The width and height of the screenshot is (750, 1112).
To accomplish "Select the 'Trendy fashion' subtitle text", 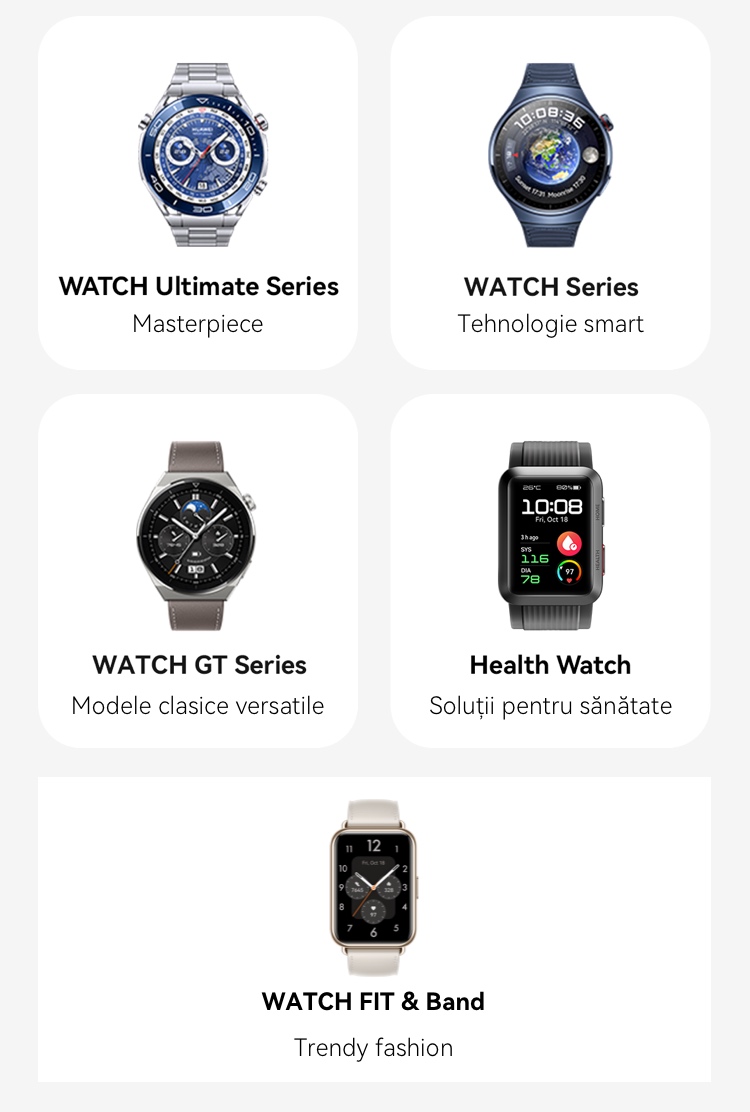I will click(x=374, y=1047).
